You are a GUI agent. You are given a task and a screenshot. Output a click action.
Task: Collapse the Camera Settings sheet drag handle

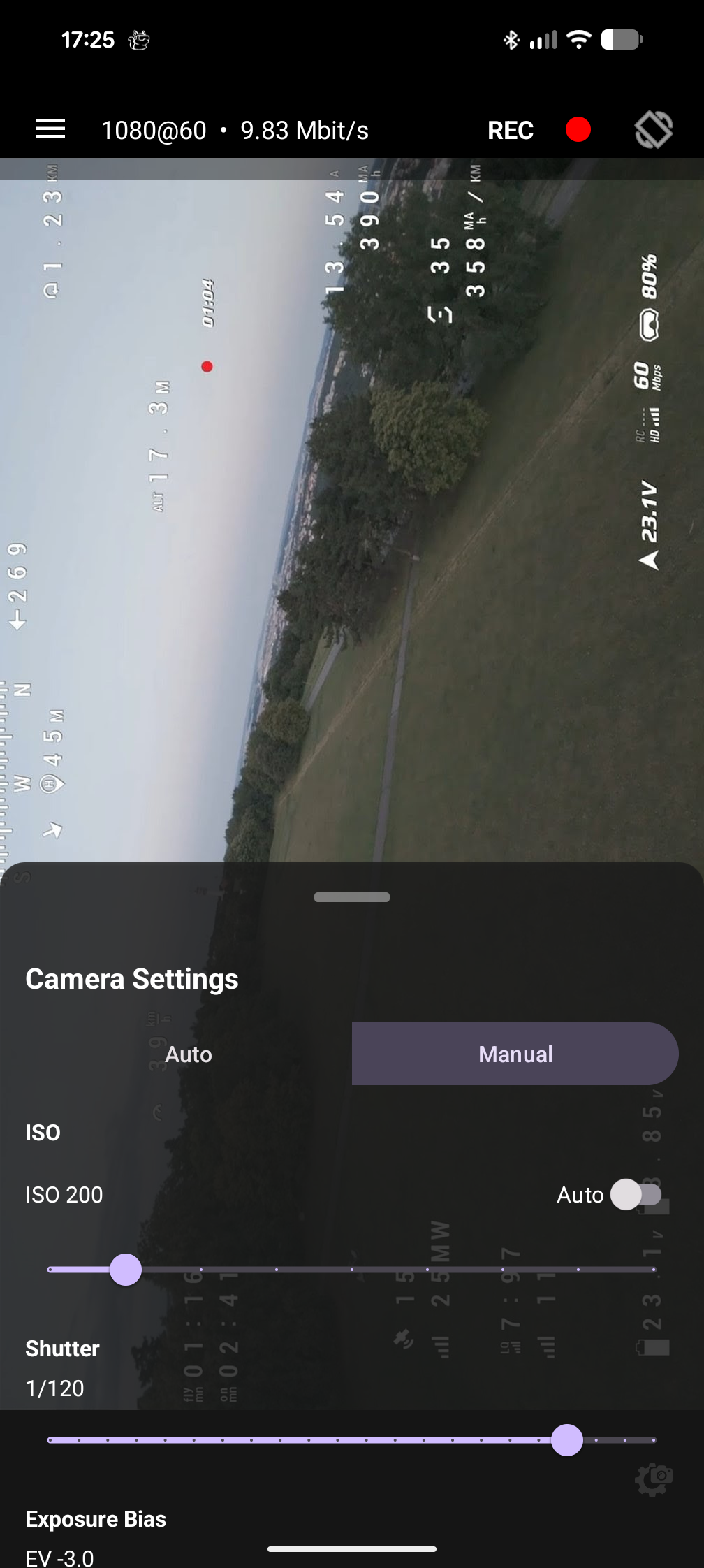[351, 896]
